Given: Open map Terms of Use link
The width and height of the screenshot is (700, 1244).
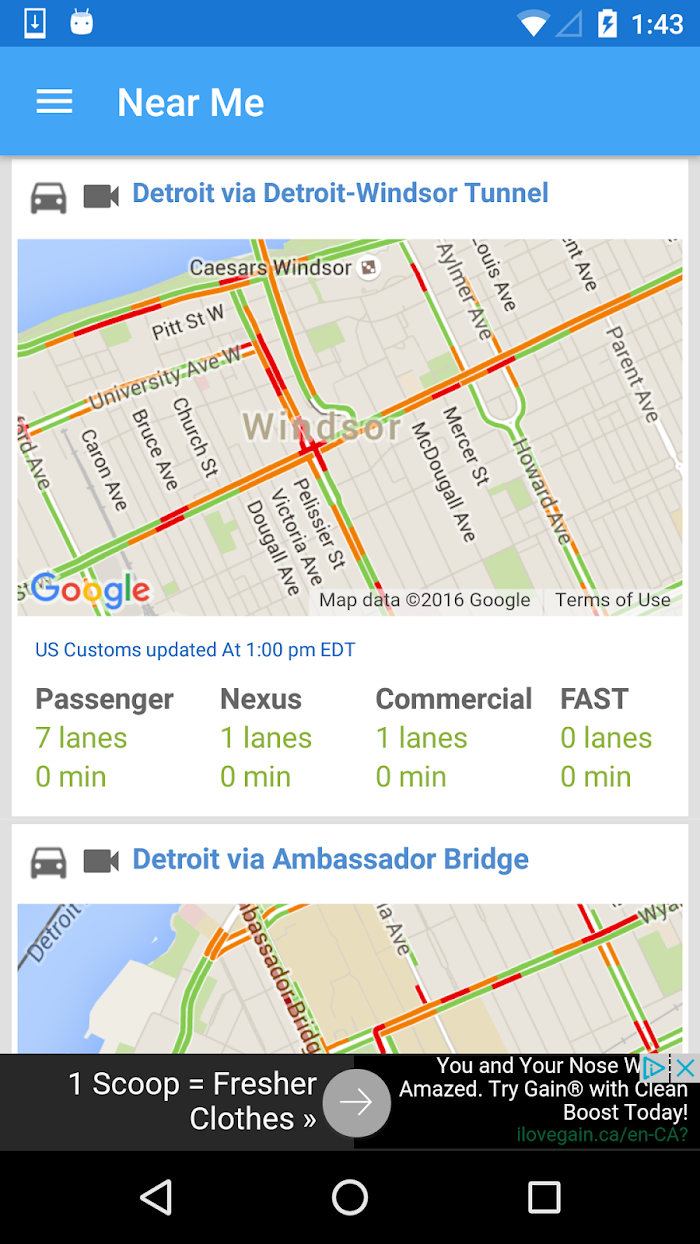Looking at the screenshot, I should (x=613, y=600).
